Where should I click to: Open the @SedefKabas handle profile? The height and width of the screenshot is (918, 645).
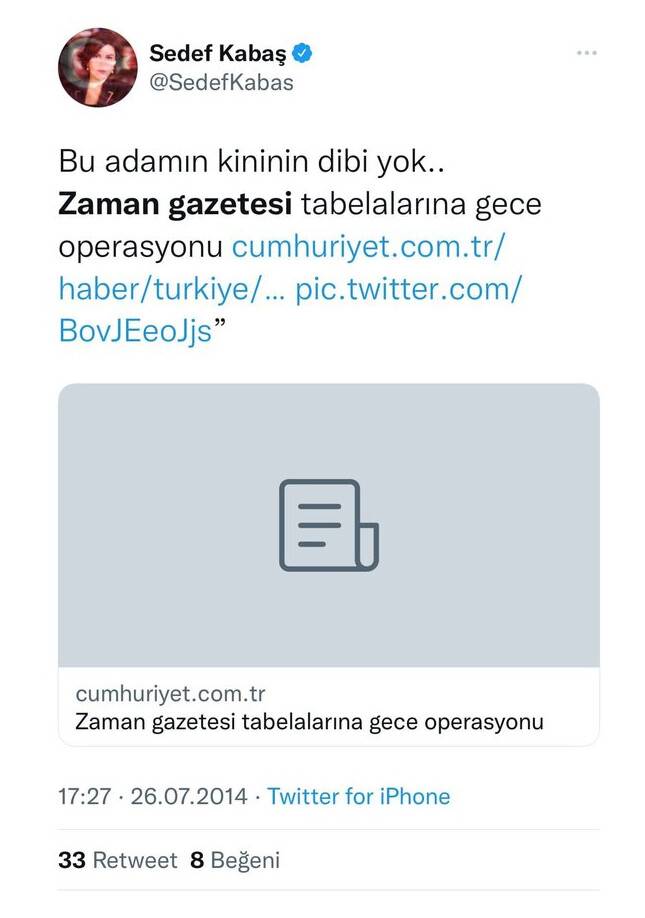coord(221,83)
